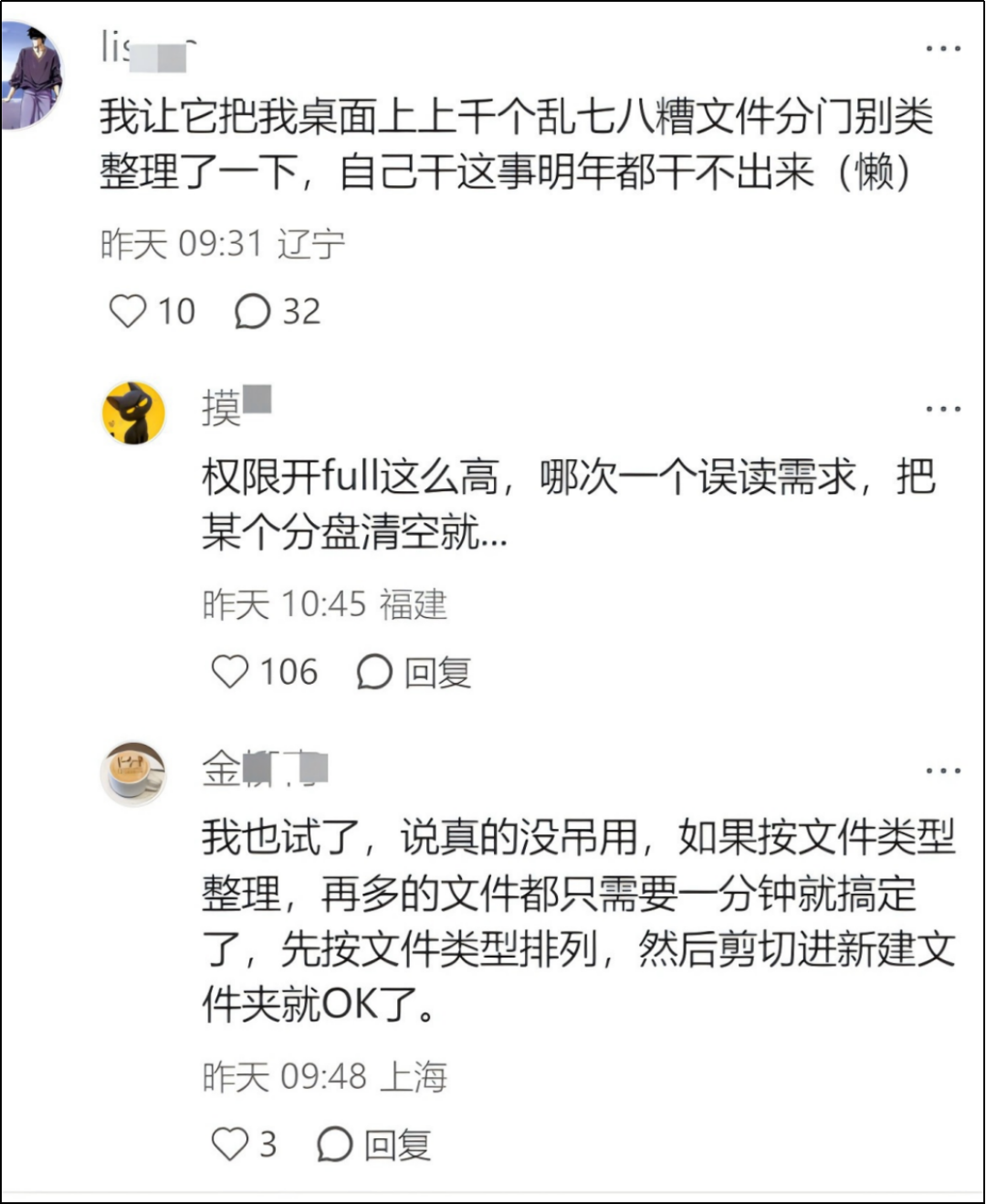The image size is (986, 1204).
Task: Open overflow menu on the 10:45 福建 reply
Action: [943, 409]
